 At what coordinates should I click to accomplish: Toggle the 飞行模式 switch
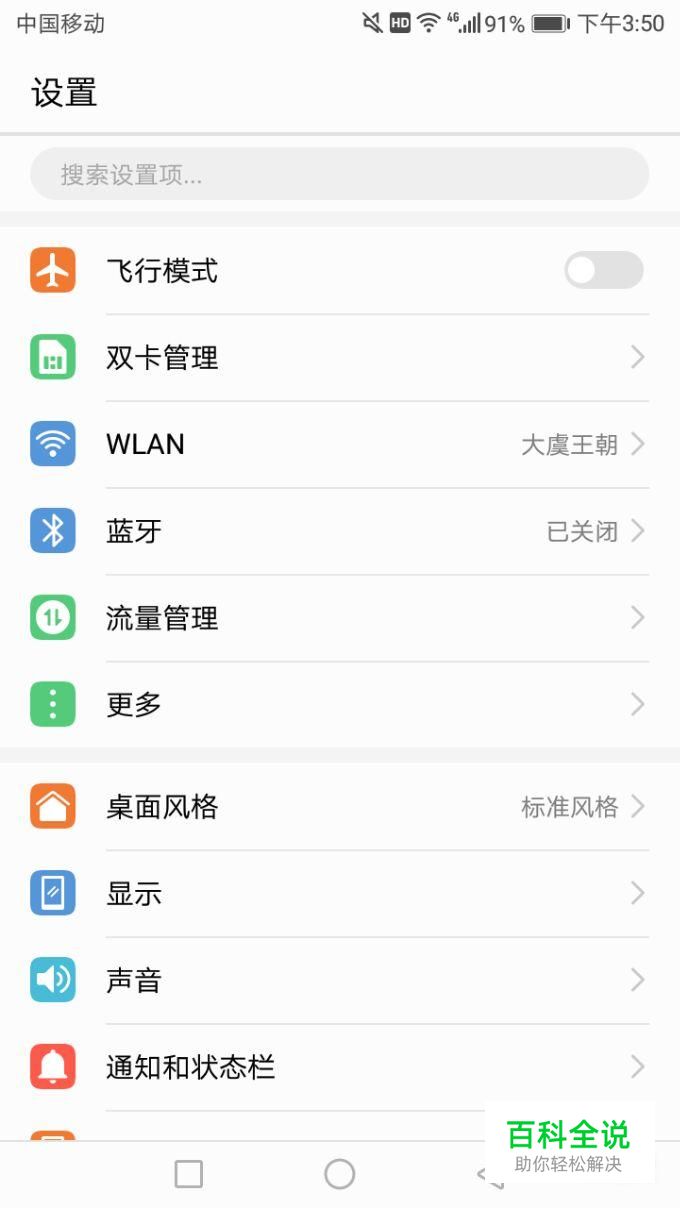coord(603,270)
